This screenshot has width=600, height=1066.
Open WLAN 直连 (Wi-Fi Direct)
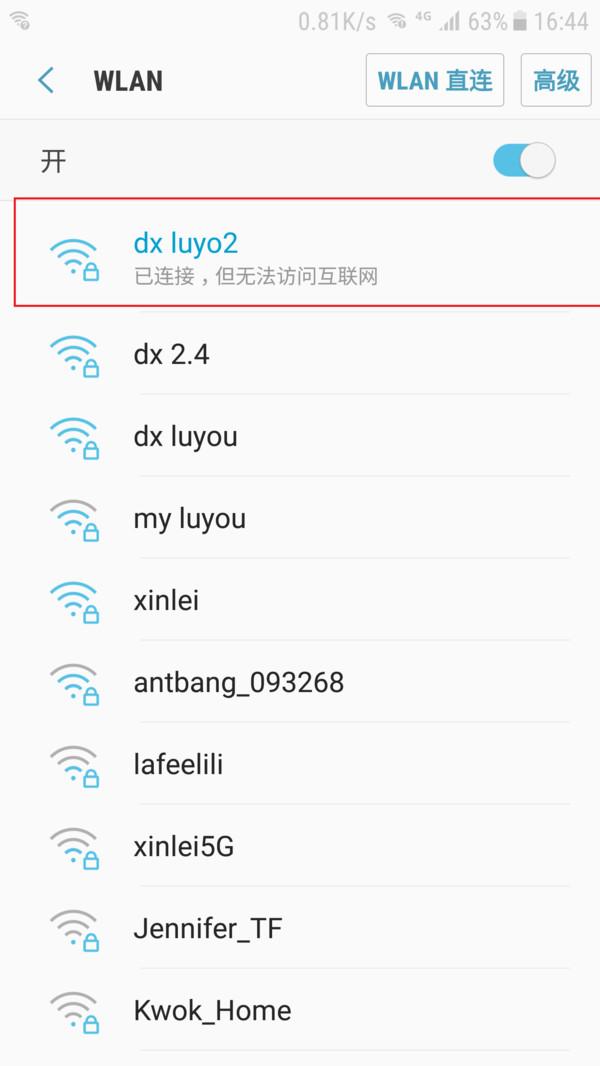pyautogui.click(x=435, y=81)
